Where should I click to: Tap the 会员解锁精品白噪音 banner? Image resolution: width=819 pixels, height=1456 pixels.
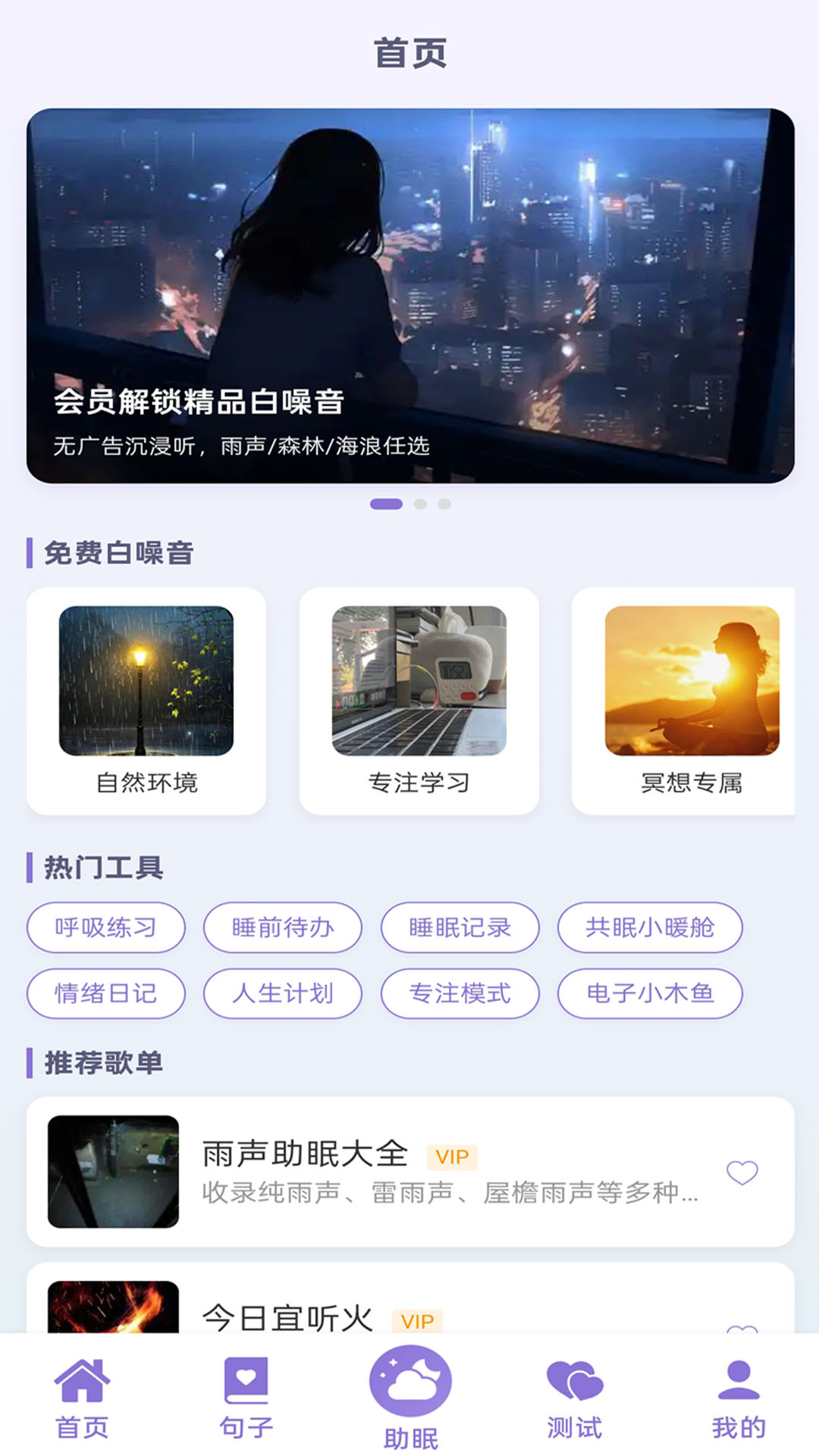409,296
